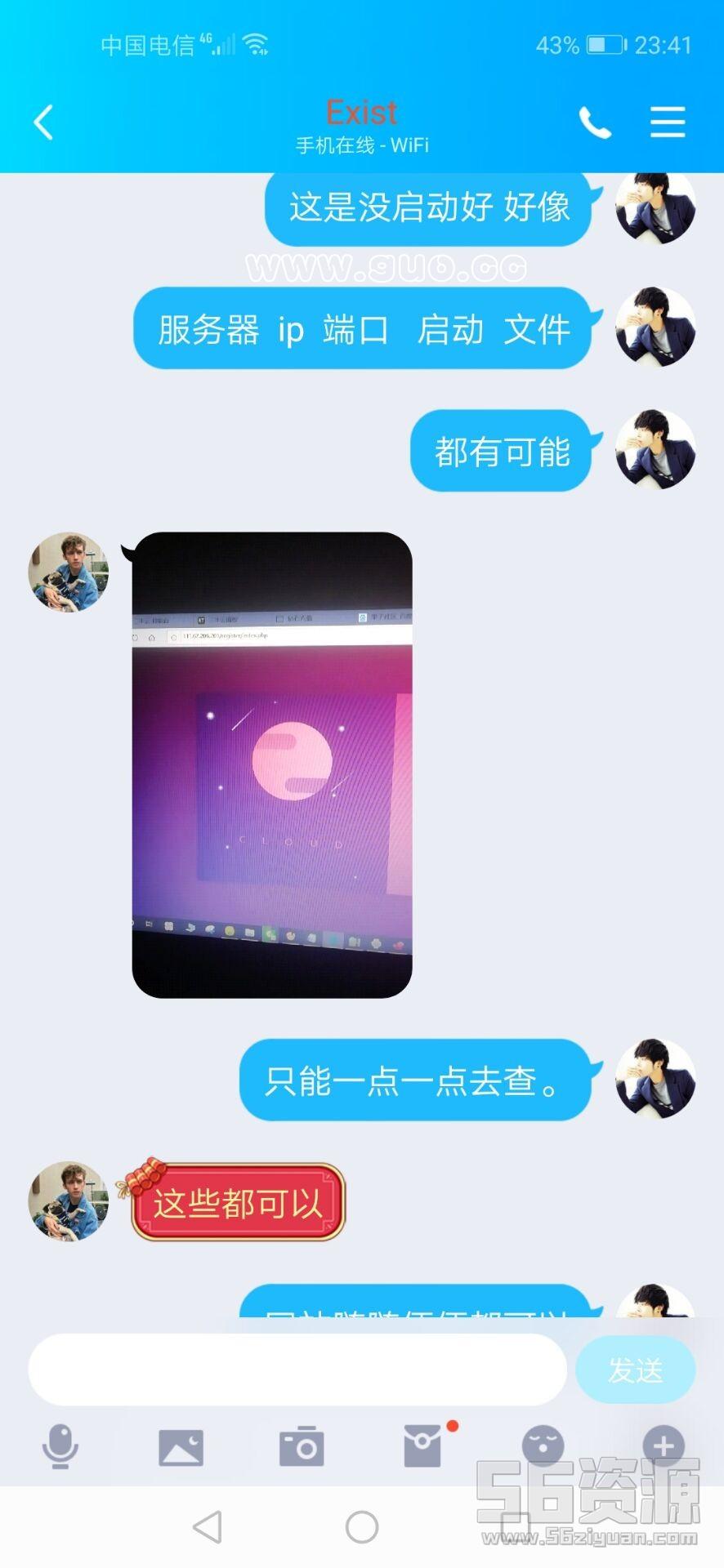
Task: Record a voice message with the microphone
Action: 60,1447
